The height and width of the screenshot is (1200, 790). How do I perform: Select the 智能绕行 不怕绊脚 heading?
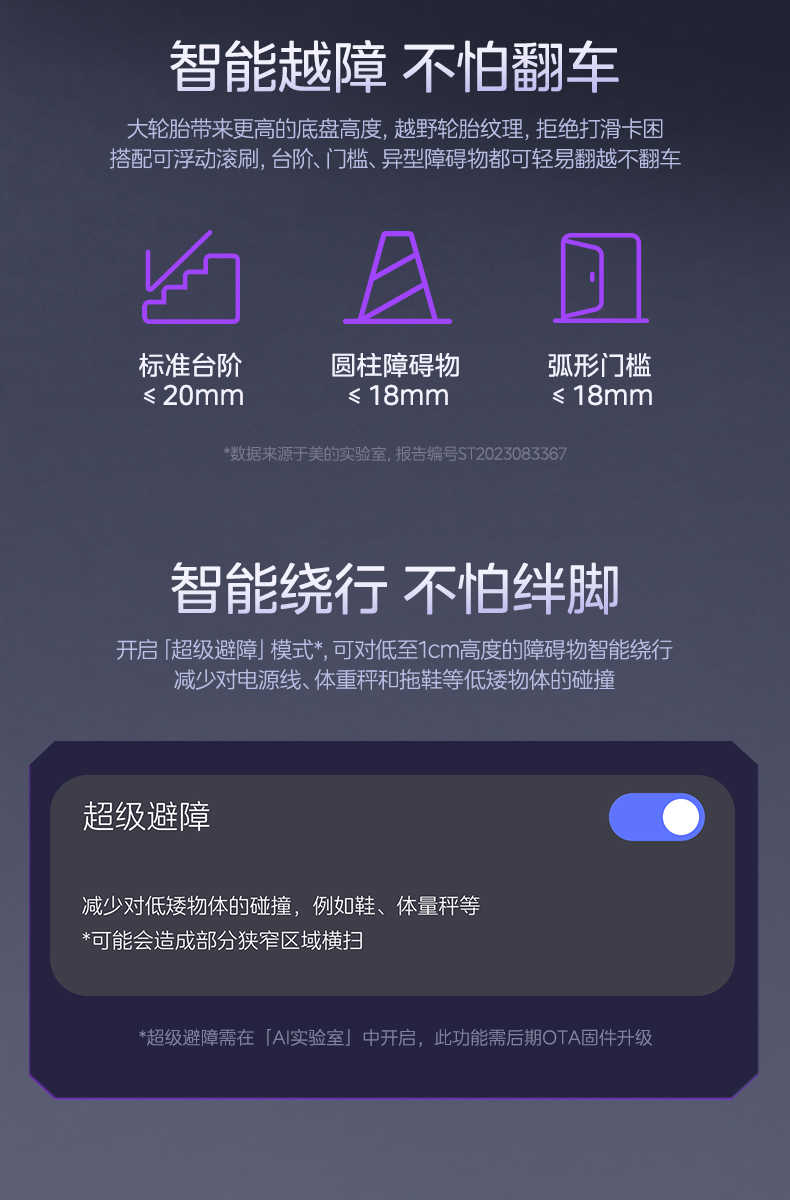[395, 588]
